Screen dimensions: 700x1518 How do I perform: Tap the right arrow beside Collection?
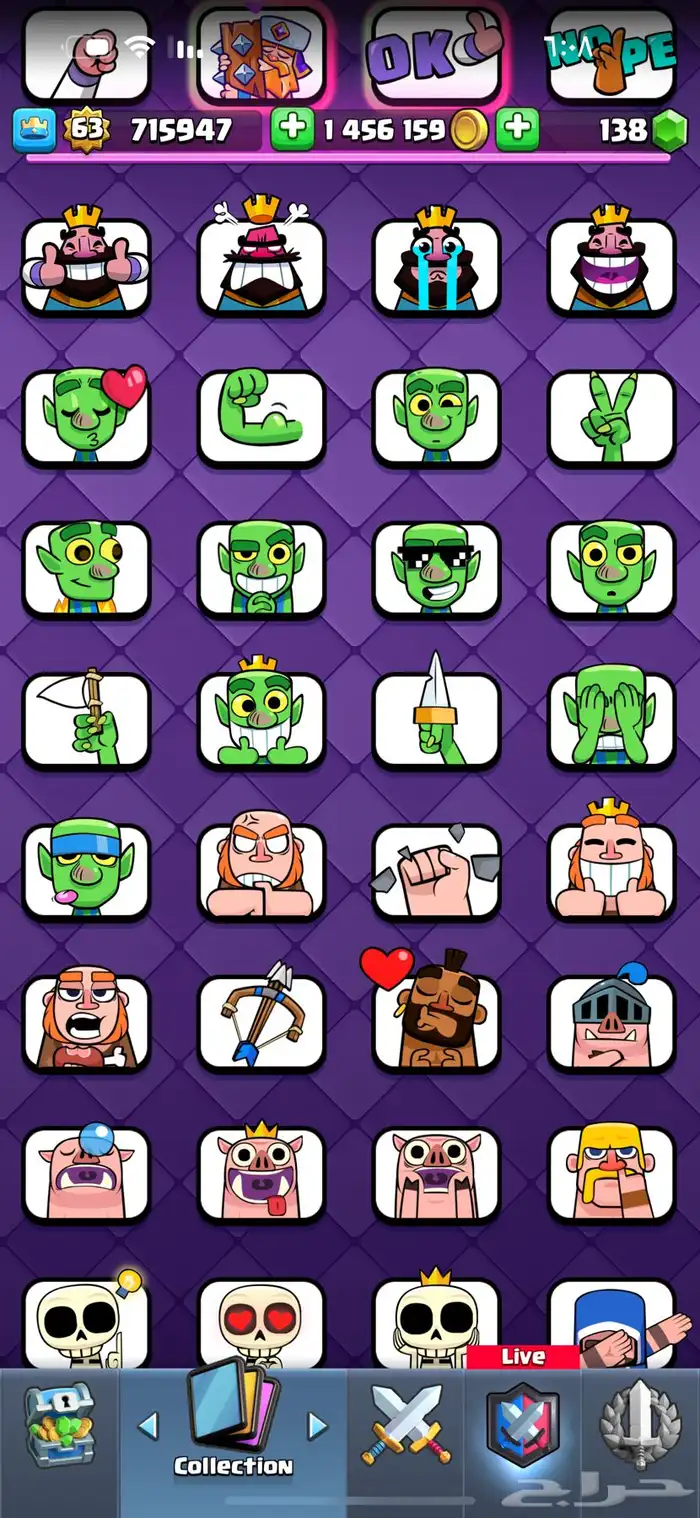317,1425
